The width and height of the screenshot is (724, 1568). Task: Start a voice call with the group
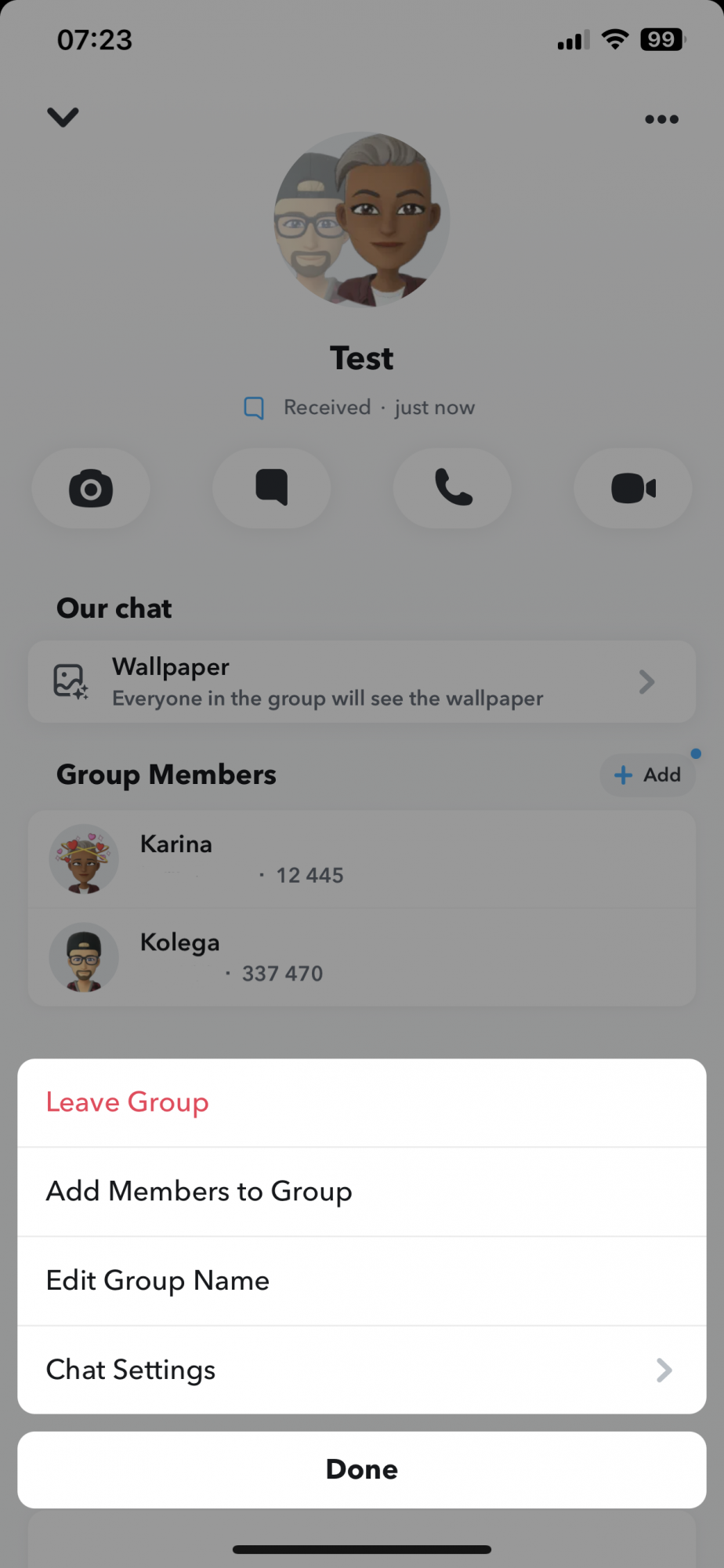[452, 488]
